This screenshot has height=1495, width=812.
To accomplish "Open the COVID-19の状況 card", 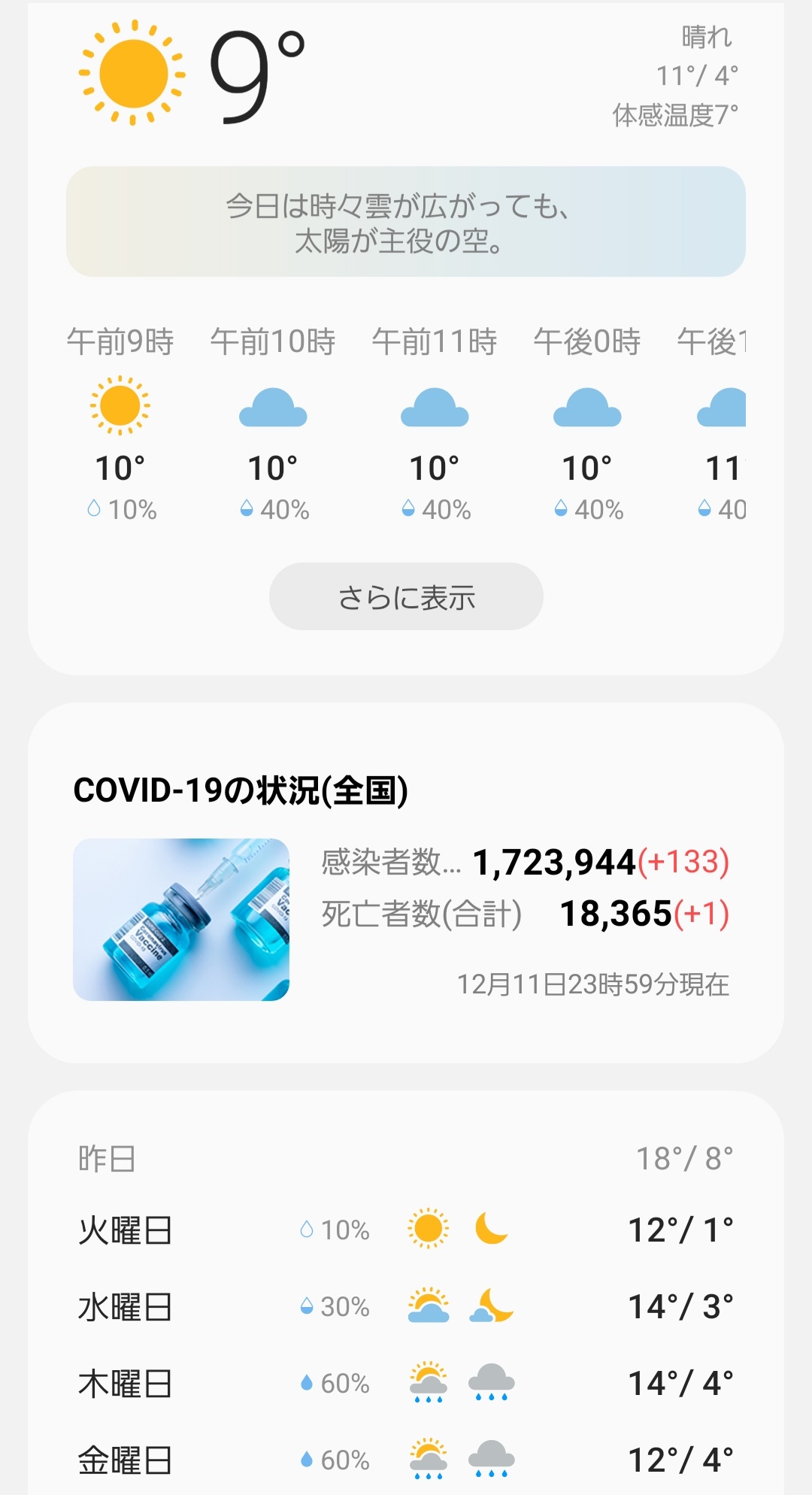I will pyautogui.click(x=406, y=882).
